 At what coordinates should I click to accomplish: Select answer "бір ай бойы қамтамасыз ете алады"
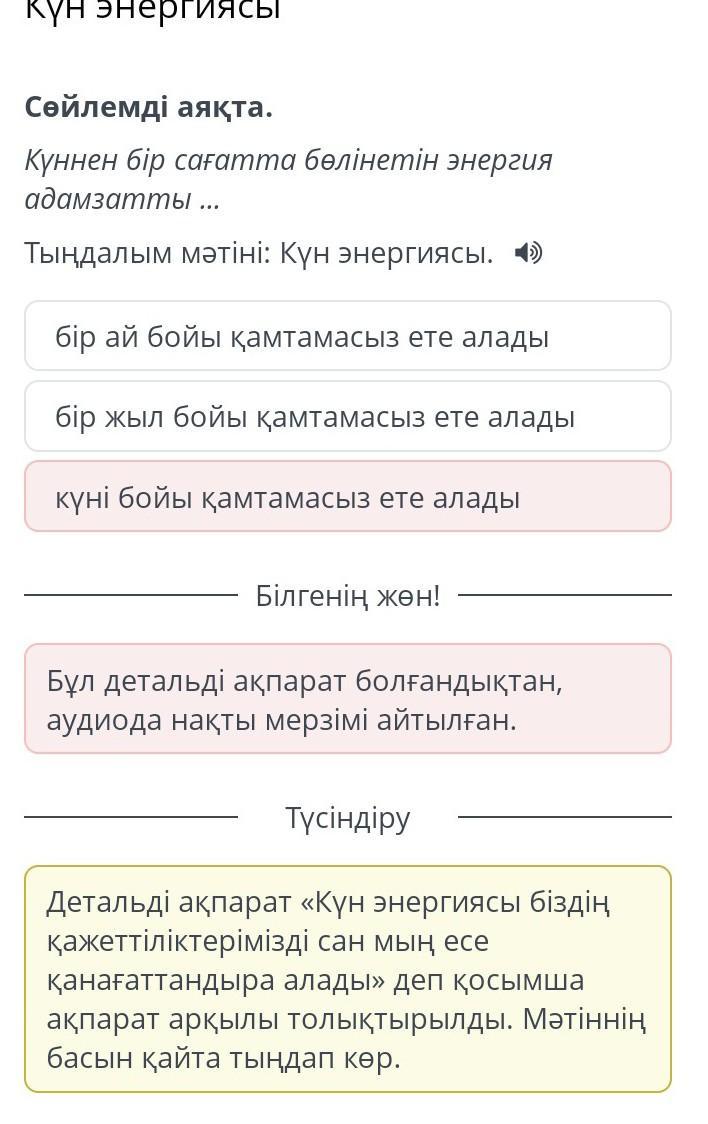click(347, 337)
